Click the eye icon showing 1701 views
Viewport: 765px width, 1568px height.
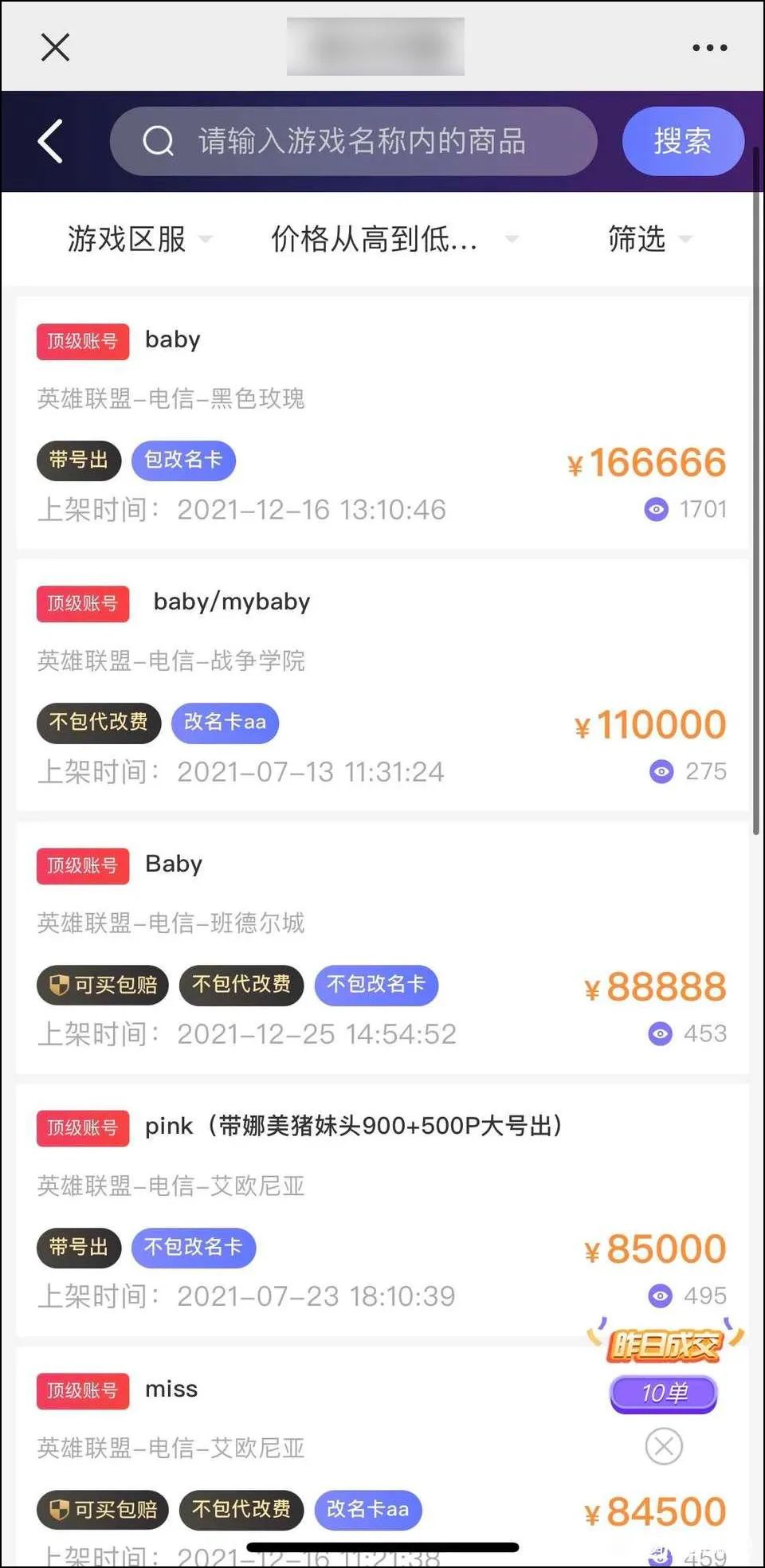coord(656,509)
